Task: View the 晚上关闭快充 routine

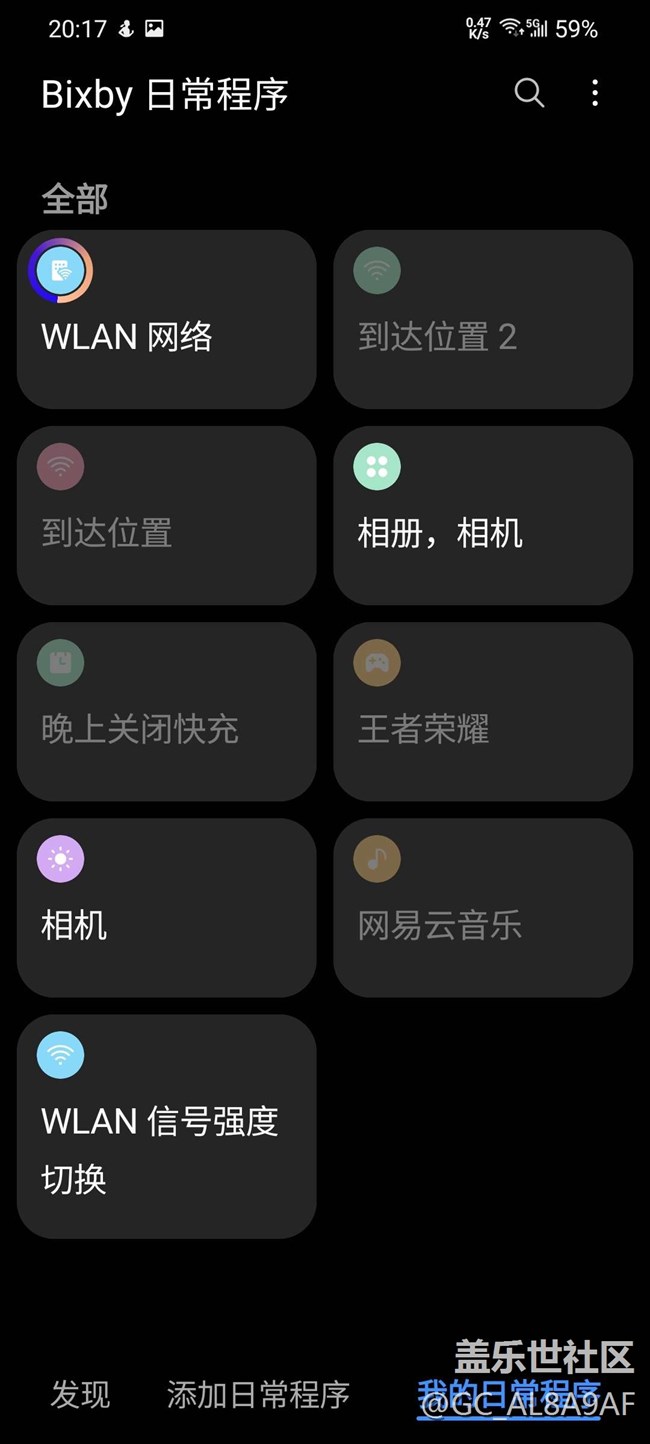Action: (x=167, y=711)
